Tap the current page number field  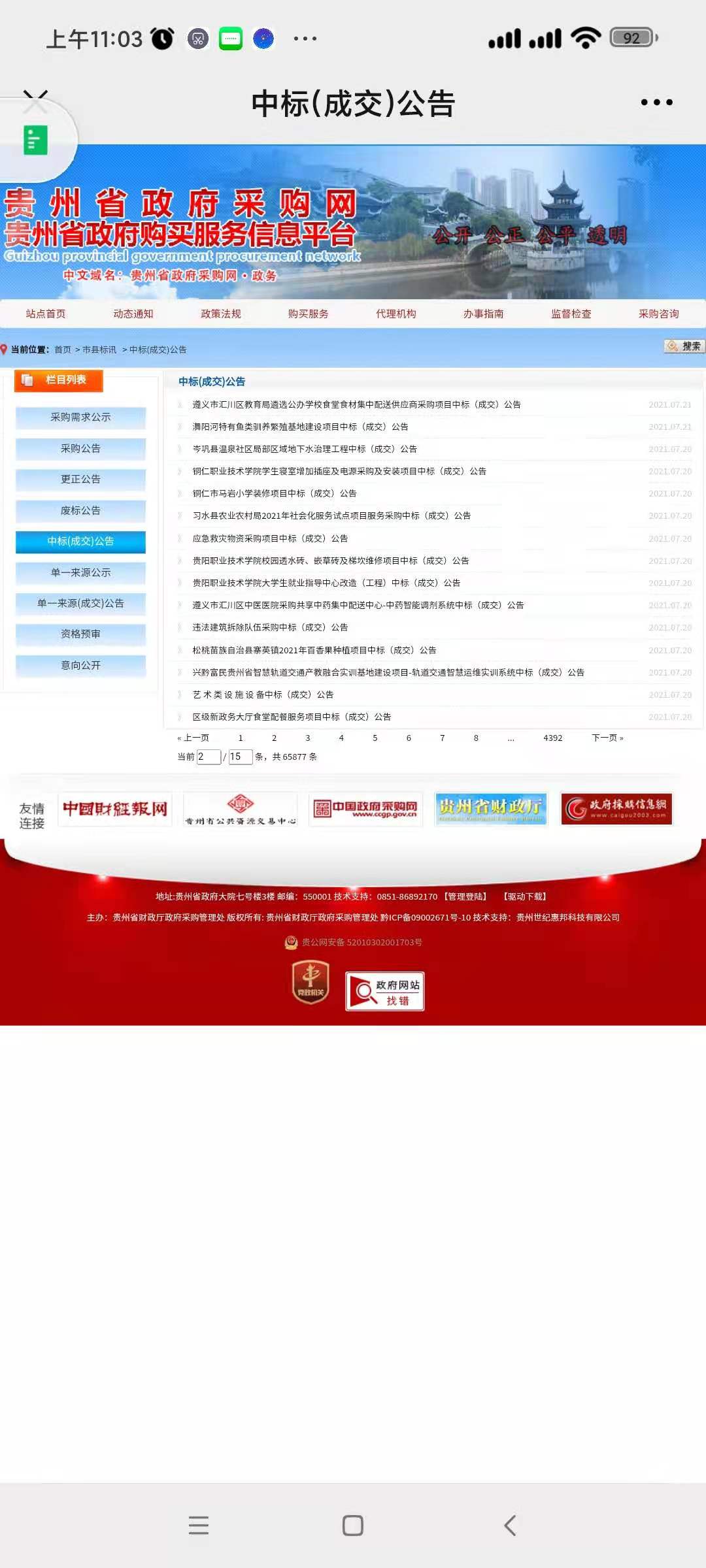pyautogui.click(x=209, y=757)
